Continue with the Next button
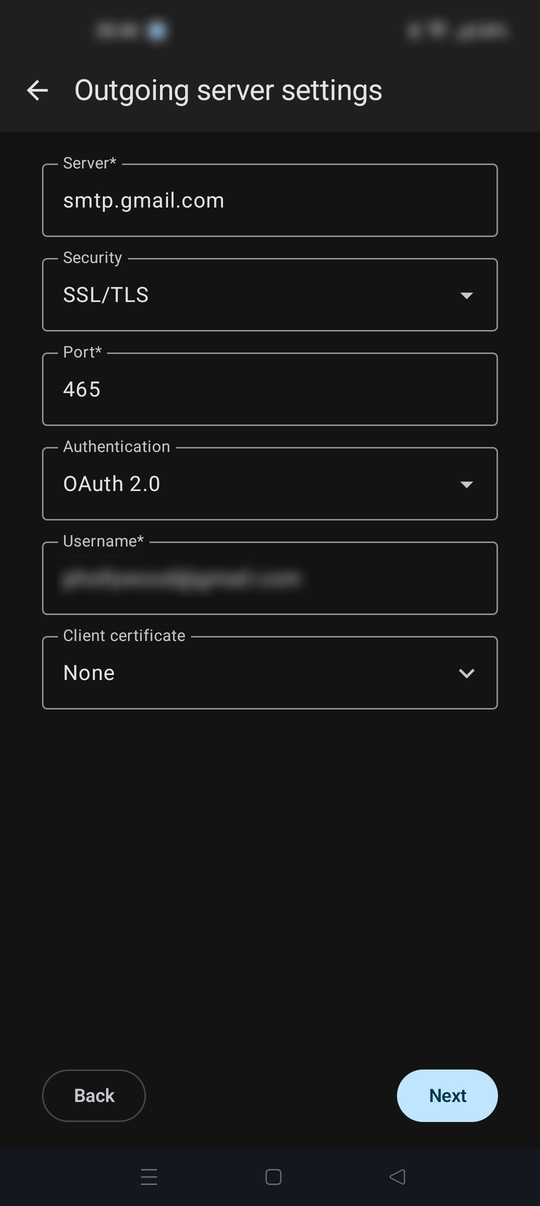Screen dimensions: 540x1206 click(447, 1096)
